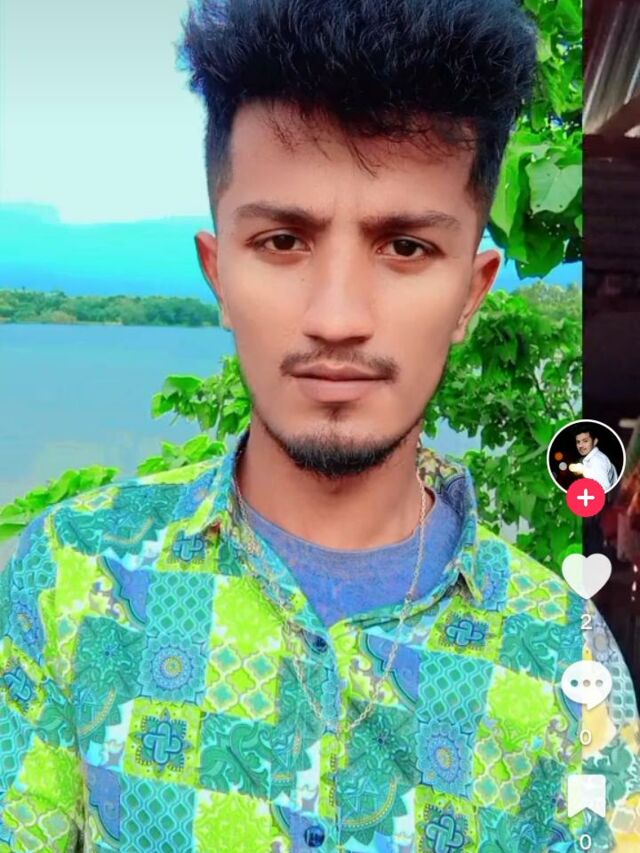Like this video with the heart icon
Viewport: 640px width, 853px height.
(586, 576)
